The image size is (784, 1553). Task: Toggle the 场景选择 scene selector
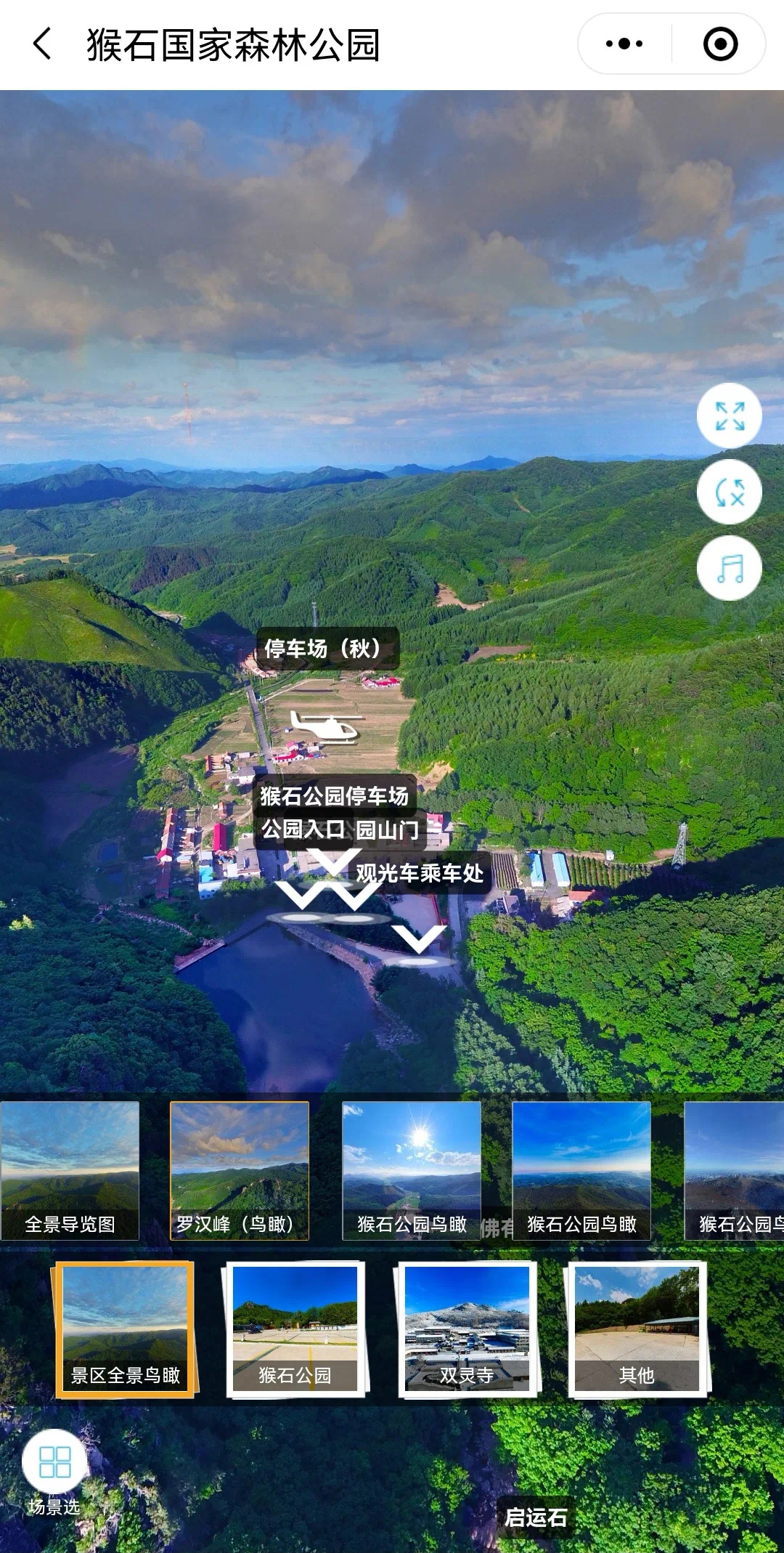(x=54, y=1463)
